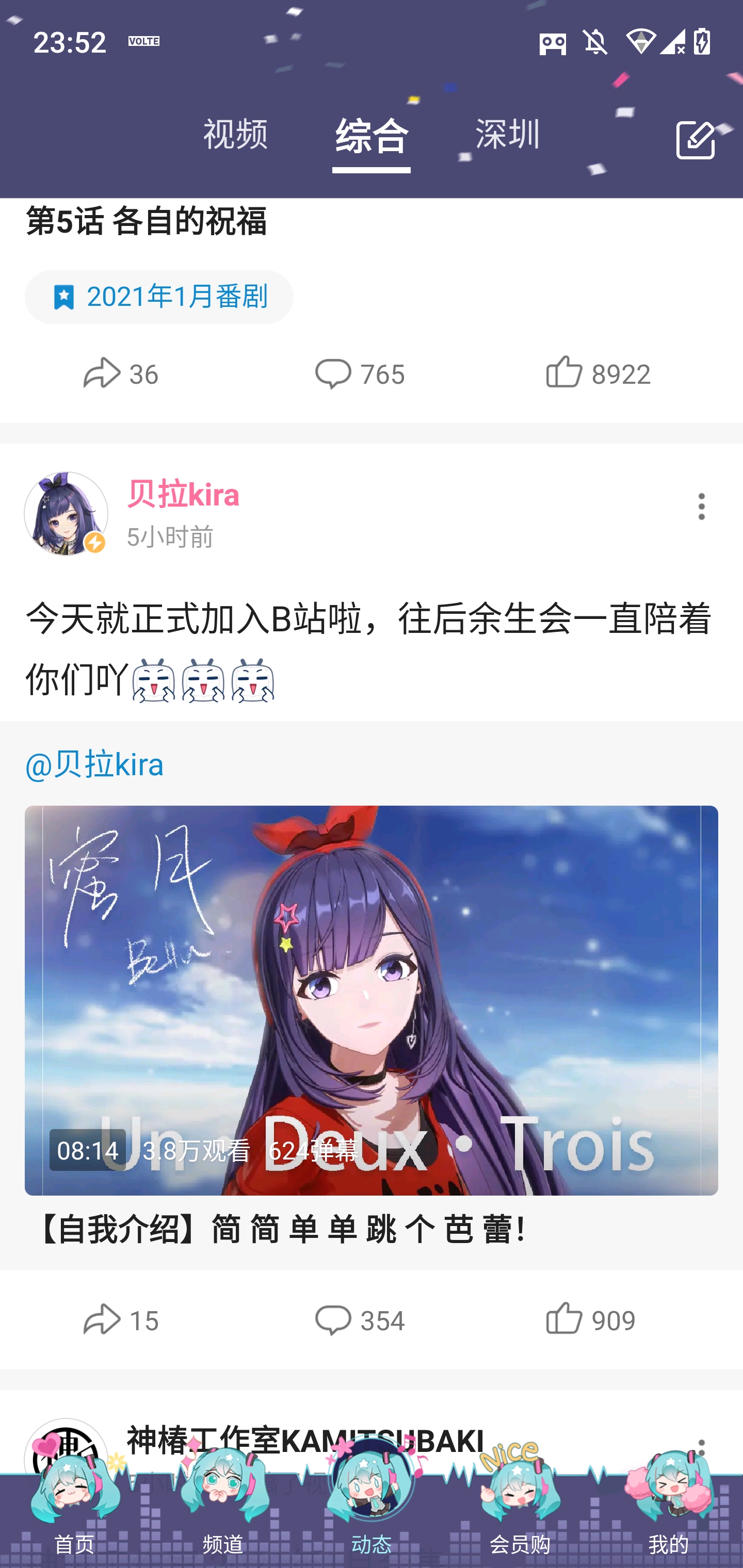Share 贝拉kira's post
743x1568 pixels.
[121, 1320]
